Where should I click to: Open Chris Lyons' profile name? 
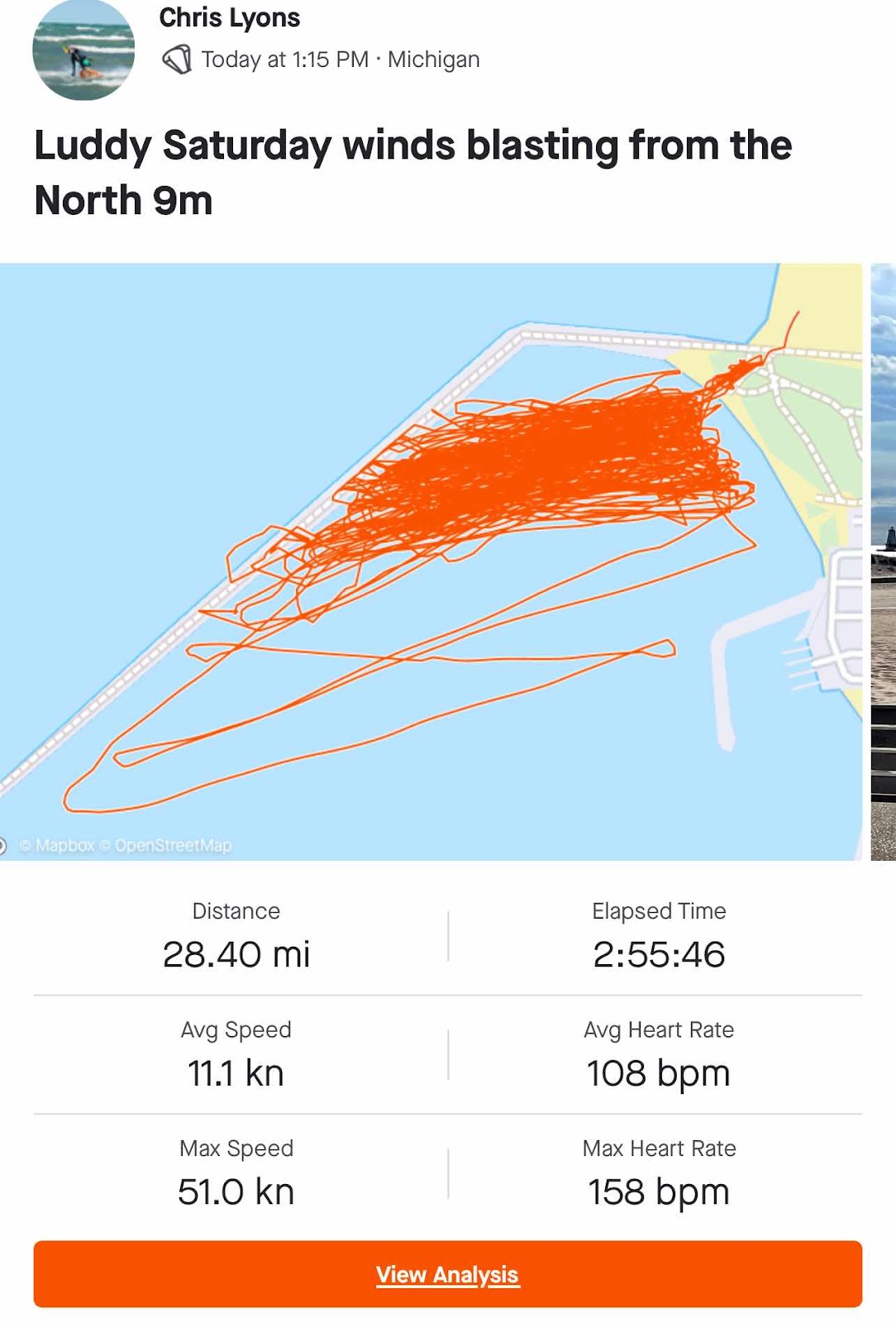click(229, 17)
